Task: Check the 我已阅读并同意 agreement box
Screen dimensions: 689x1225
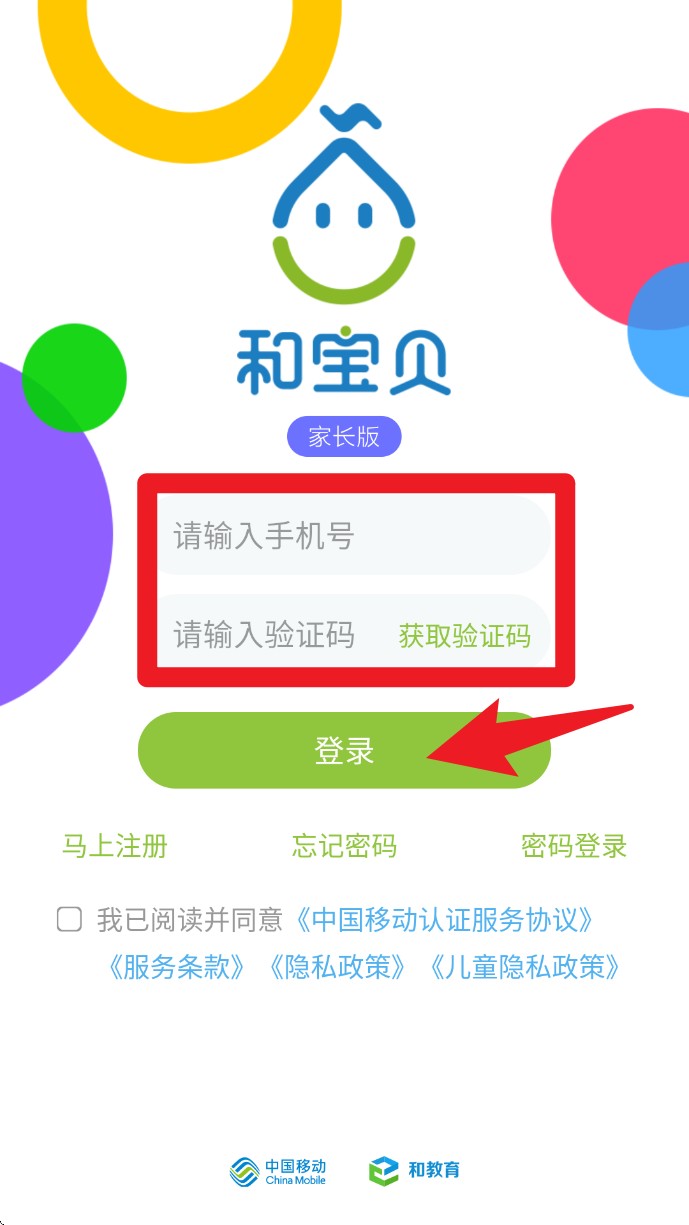Action: point(69,919)
